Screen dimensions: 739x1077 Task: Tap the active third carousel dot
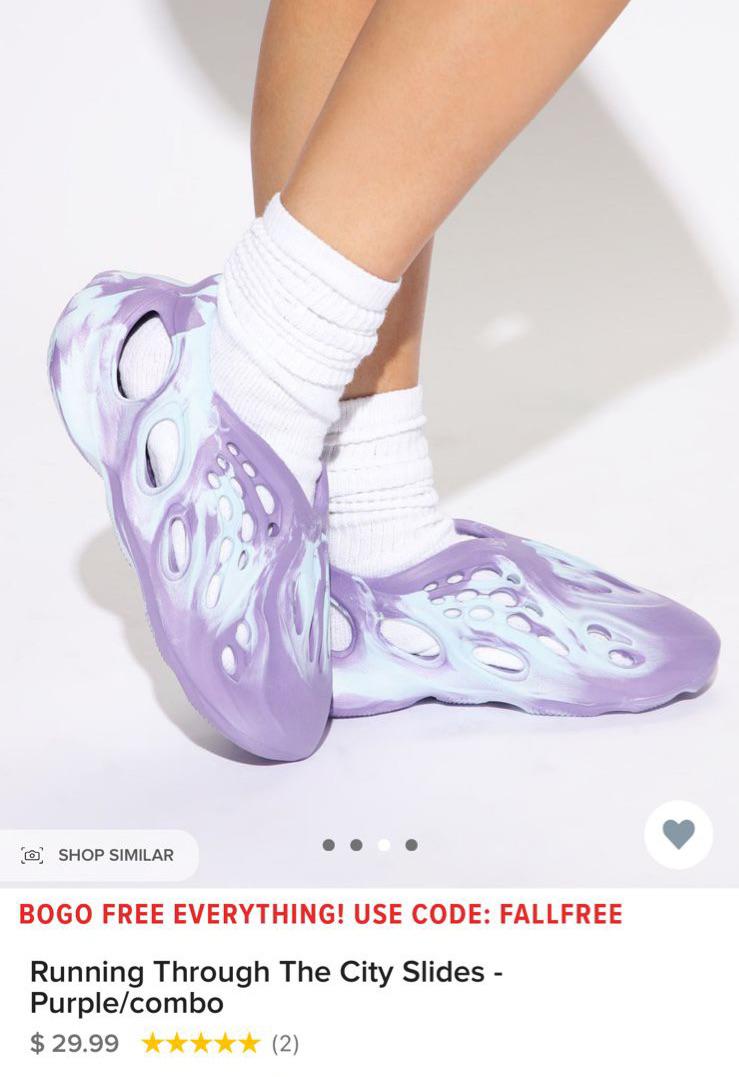pos(384,846)
